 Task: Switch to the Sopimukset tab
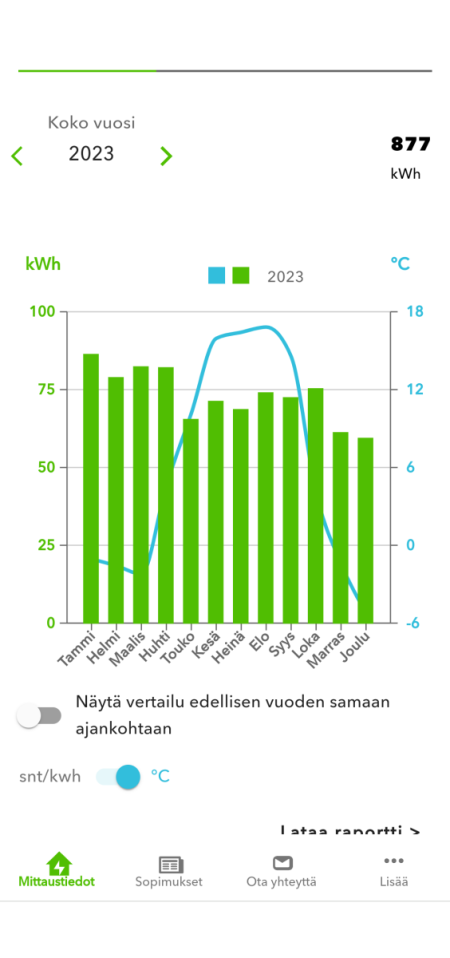[x=169, y=872]
